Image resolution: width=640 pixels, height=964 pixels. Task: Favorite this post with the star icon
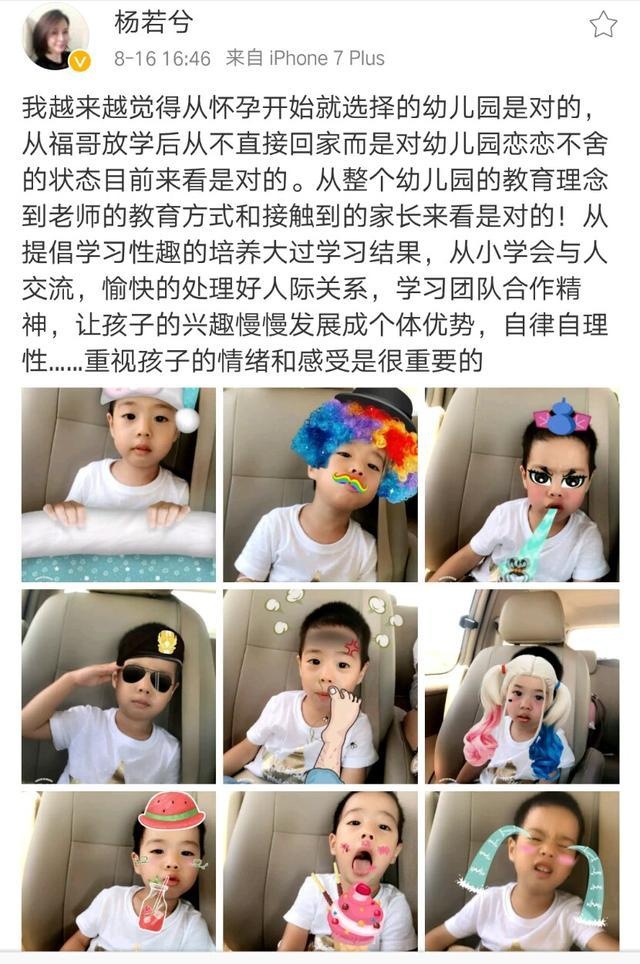[x=603, y=25]
